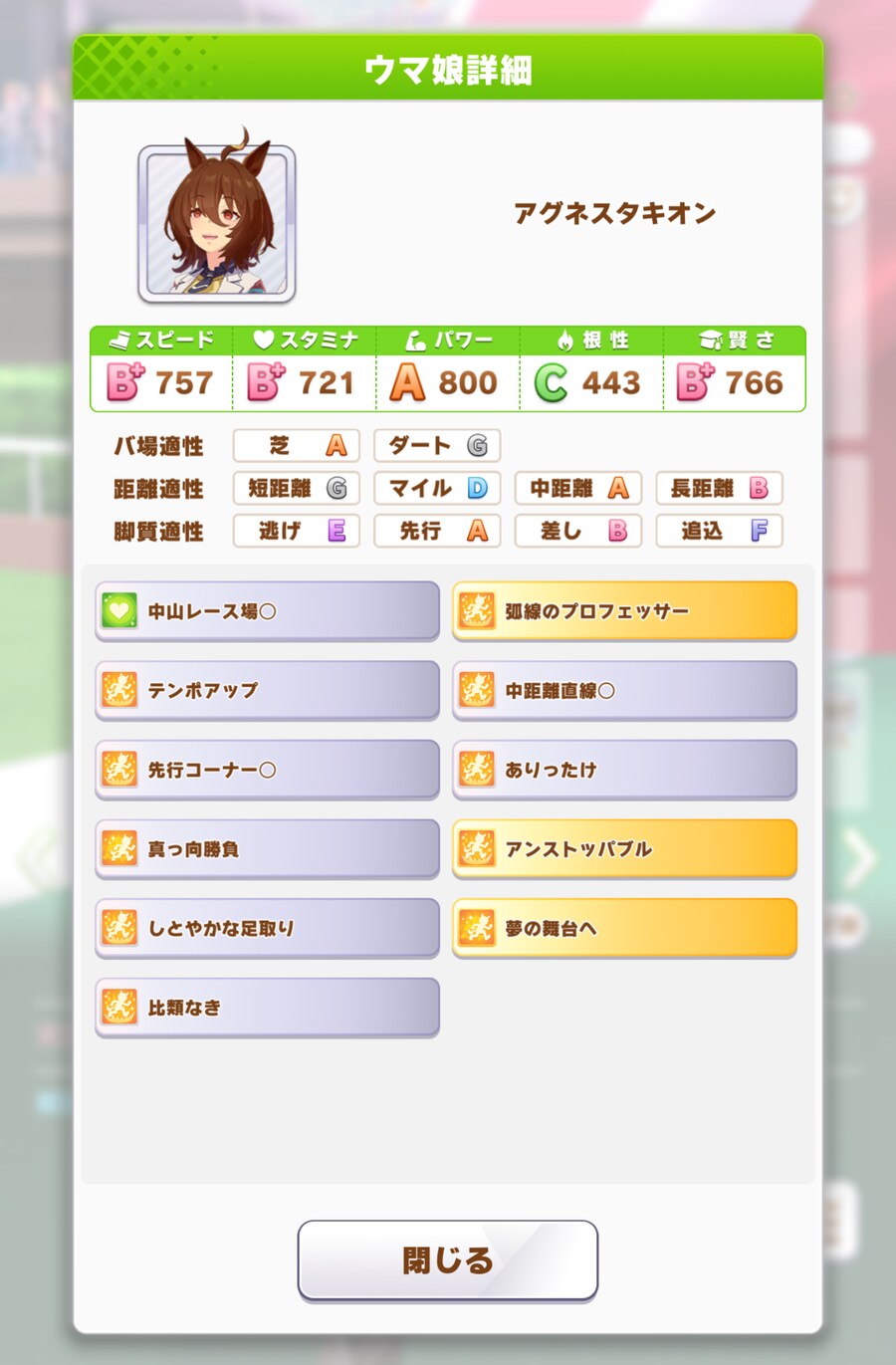Viewport: 896px width, 1365px height.
Task: View details of the 中距離直線○ skill
Action: point(624,689)
